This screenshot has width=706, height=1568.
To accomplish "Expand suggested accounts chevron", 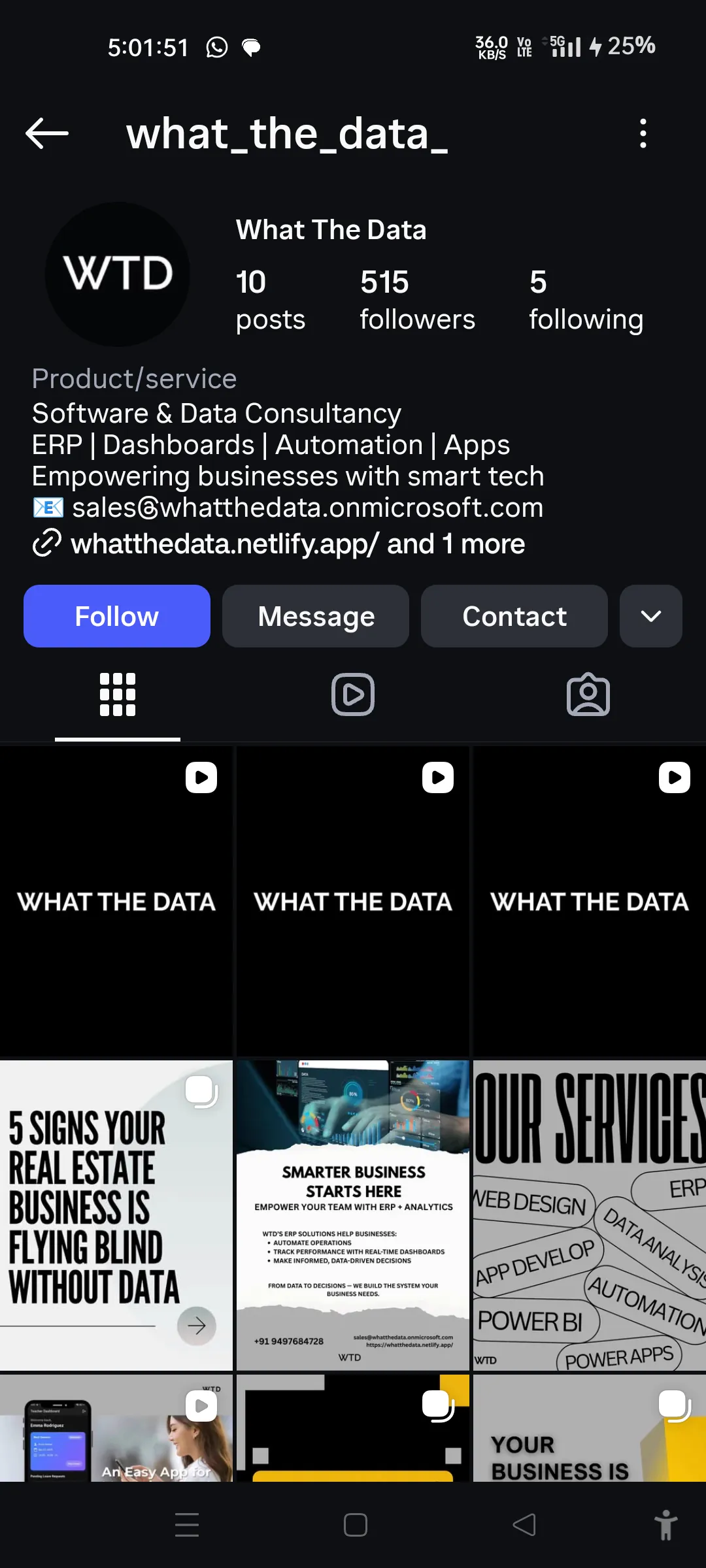I will pos(650,616).
